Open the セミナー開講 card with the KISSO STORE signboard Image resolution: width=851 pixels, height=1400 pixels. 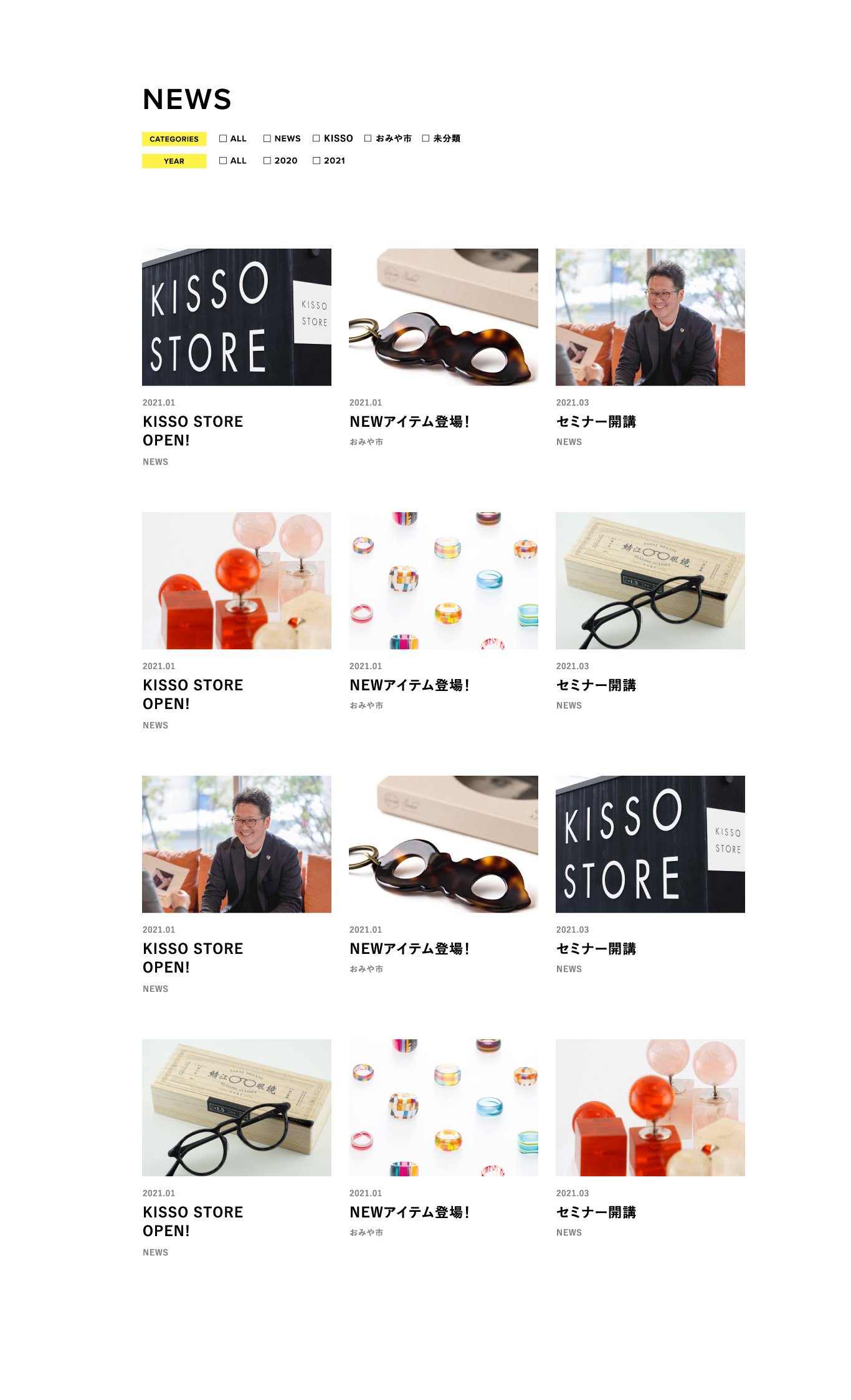[x=650, y=844]
